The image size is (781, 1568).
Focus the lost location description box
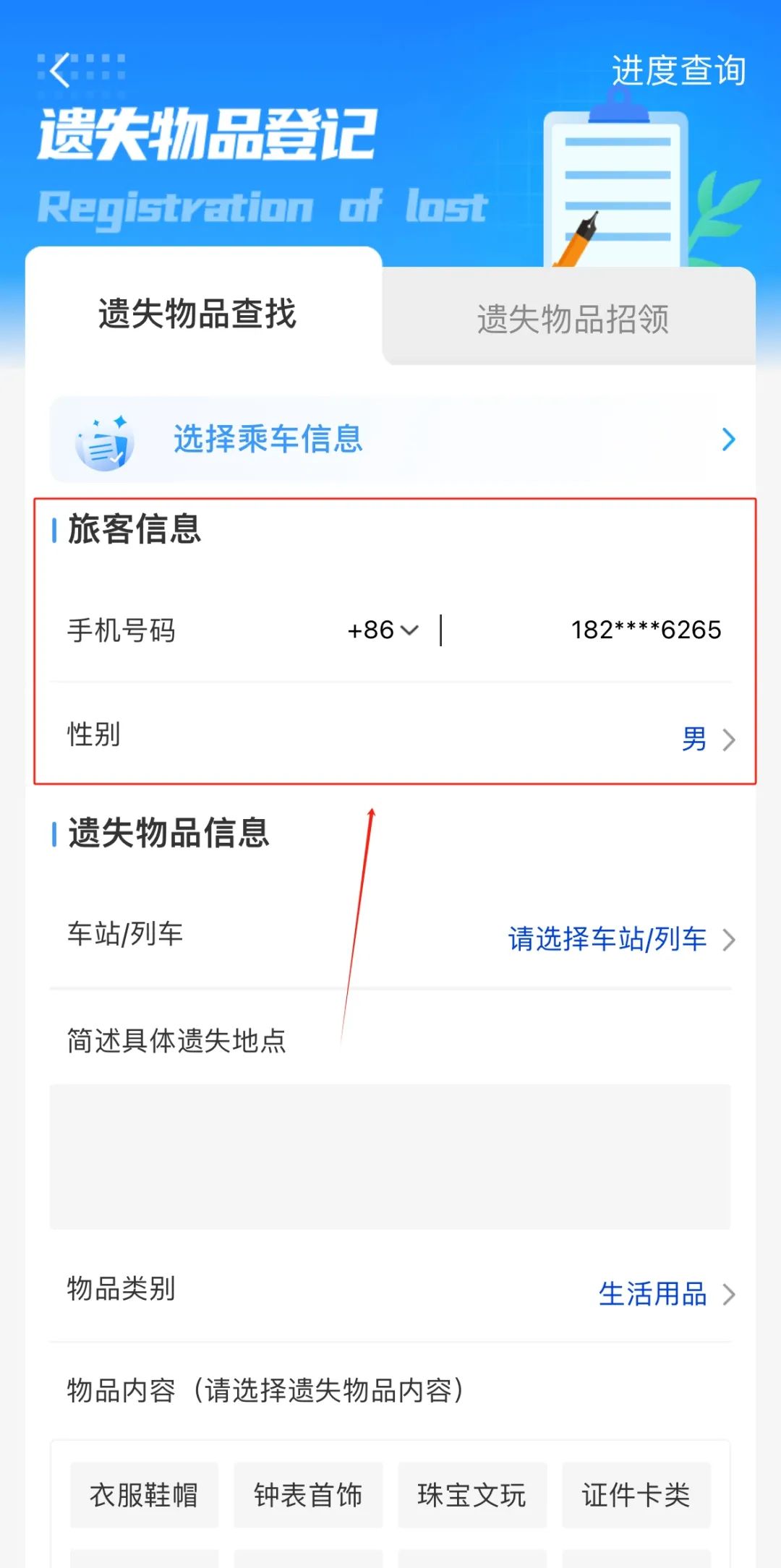tap(390, 1155)
